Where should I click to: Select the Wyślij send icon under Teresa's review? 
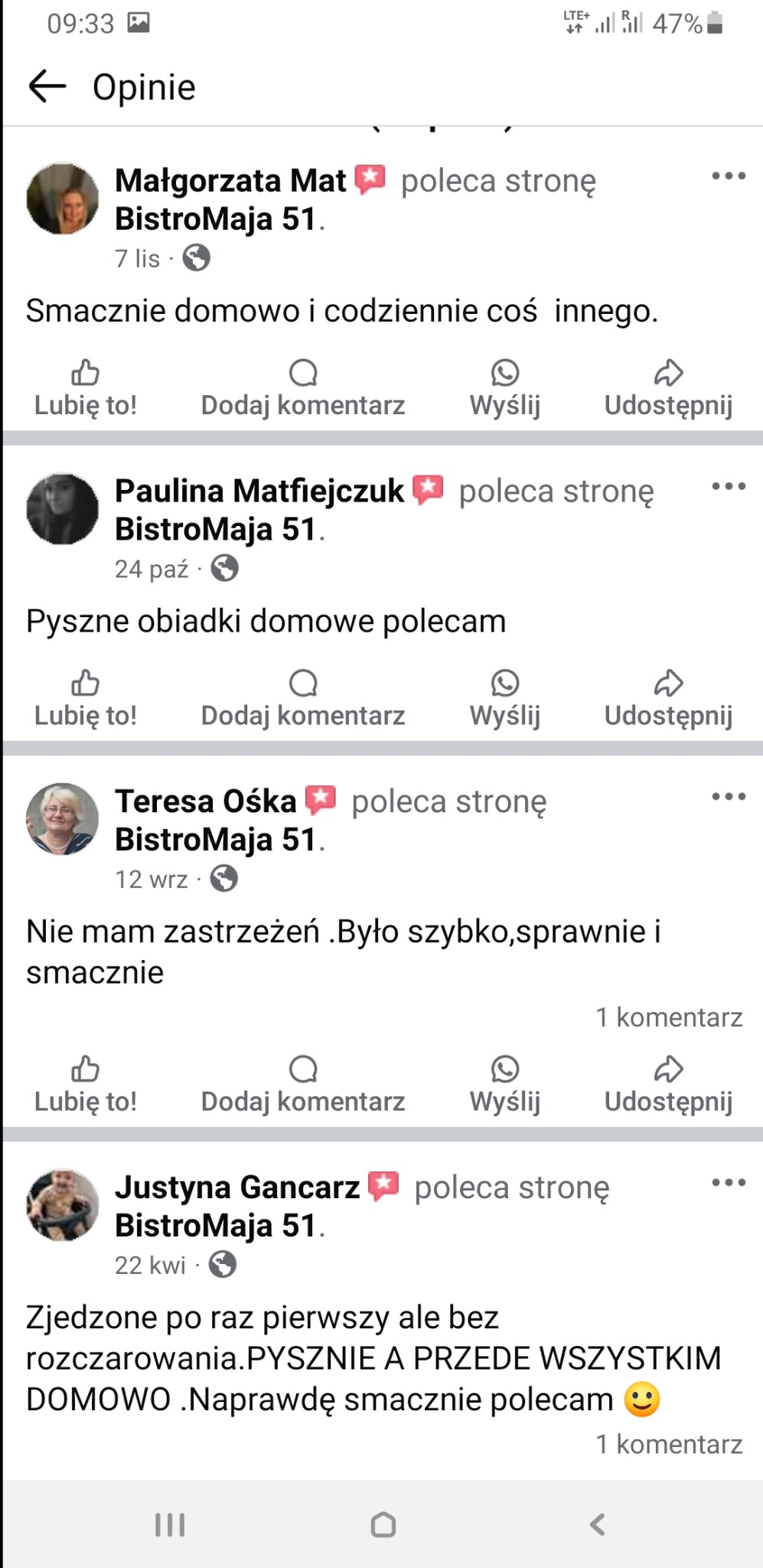pos(504,1070)
